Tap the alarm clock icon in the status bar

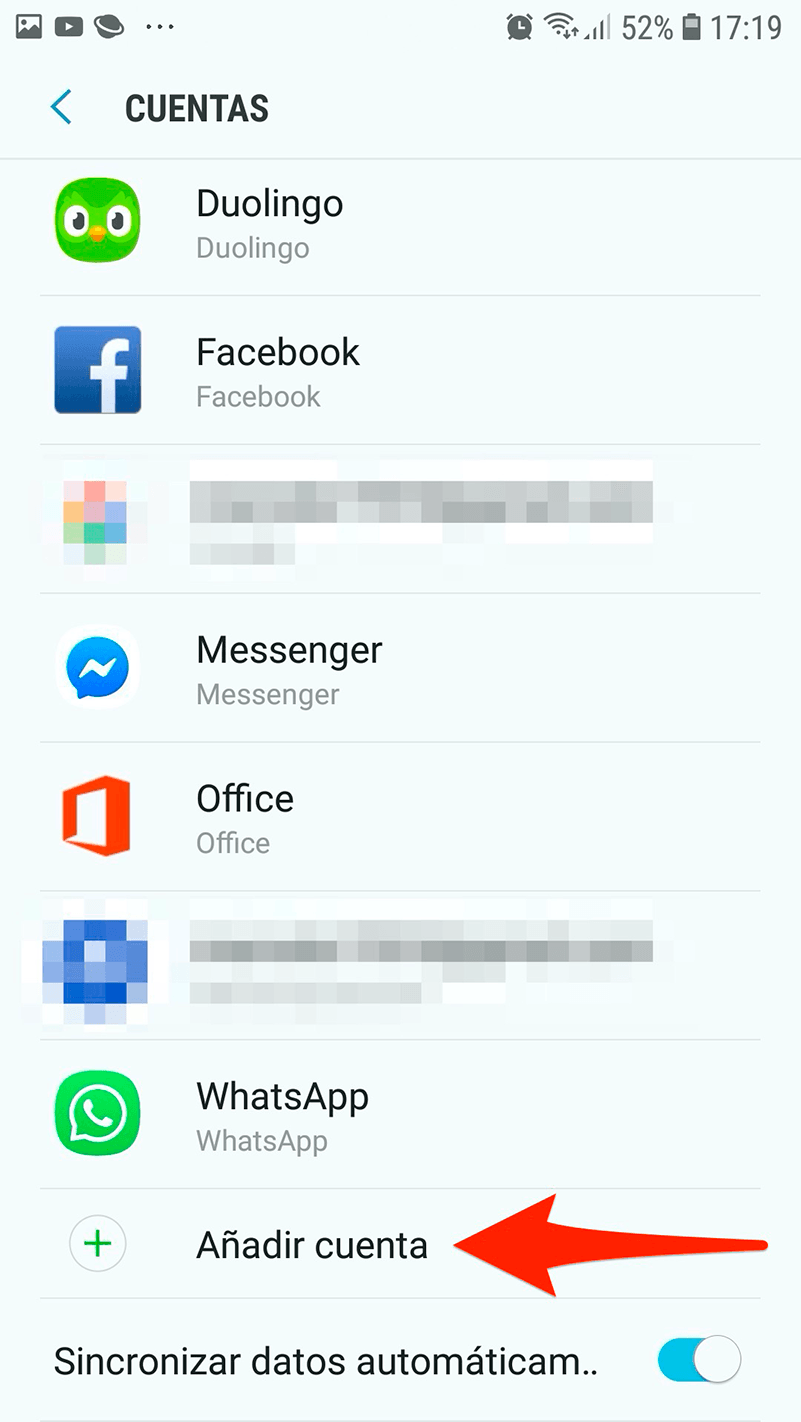point(520,28)
